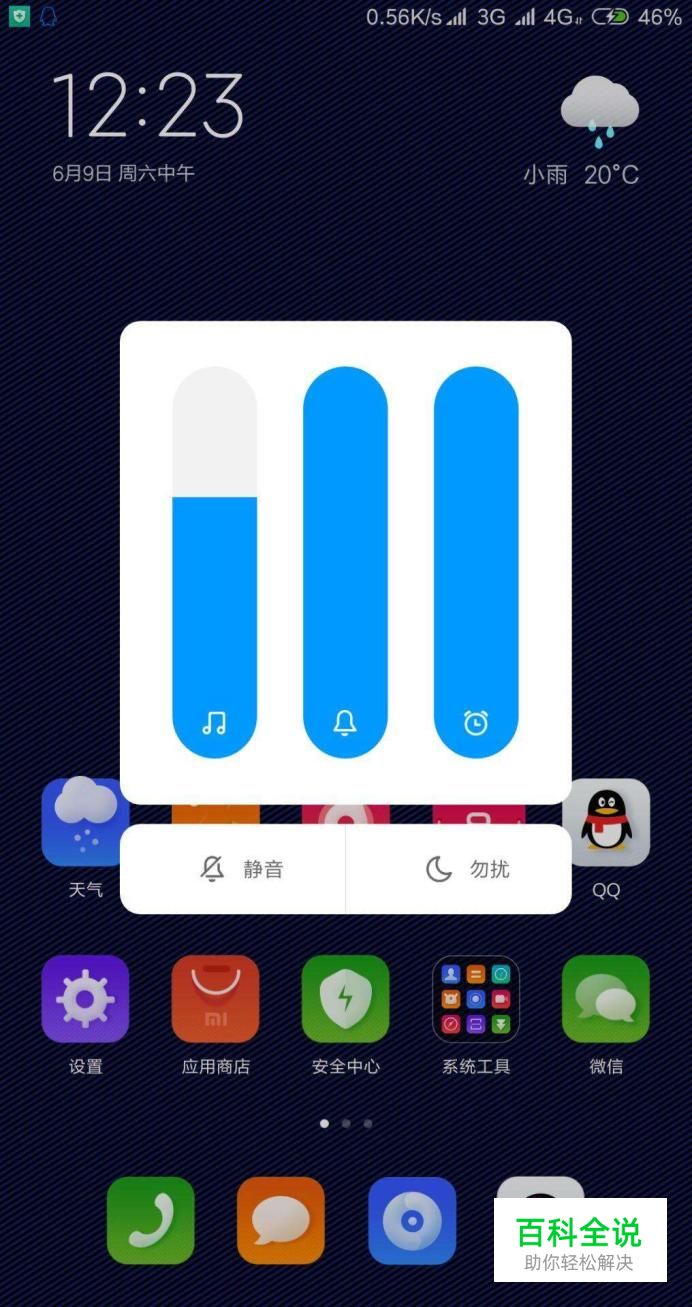Tap the ringtone volume slider with bell
Screen dimensions: 692x1307
[345, 562]
